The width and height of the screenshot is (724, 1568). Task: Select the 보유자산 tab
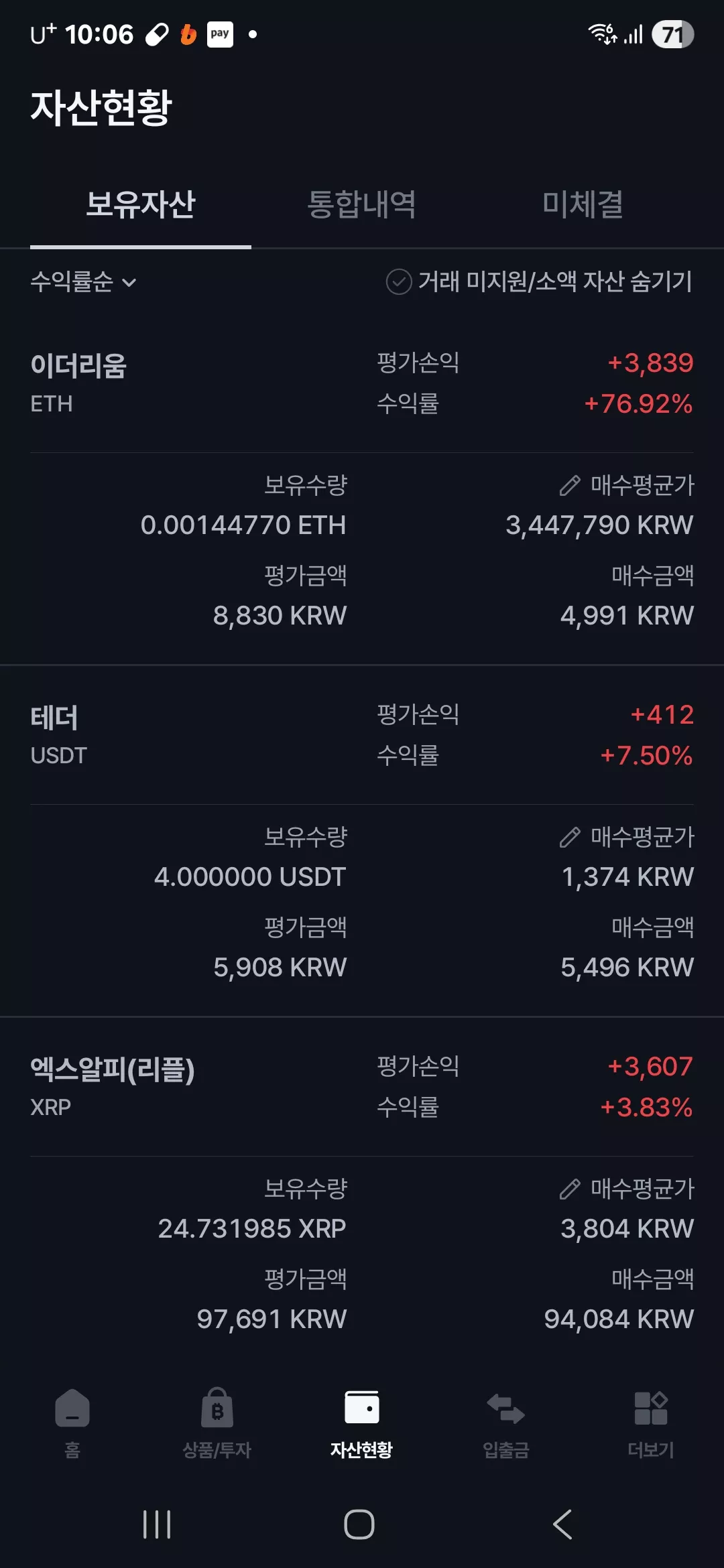pyautogui.click(x=141, y=204)
